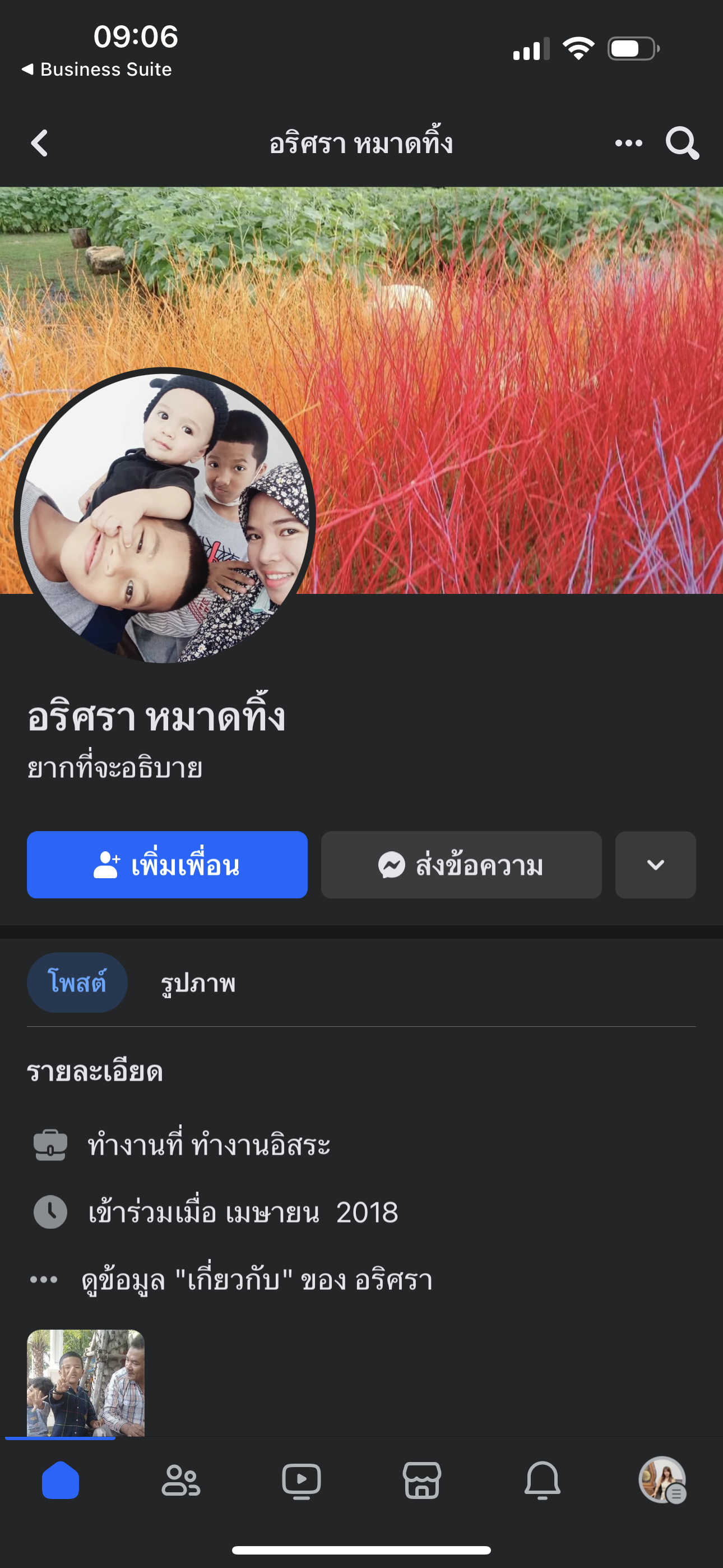
Task: Open the notifications bell
Action: tap(543, 1481)
